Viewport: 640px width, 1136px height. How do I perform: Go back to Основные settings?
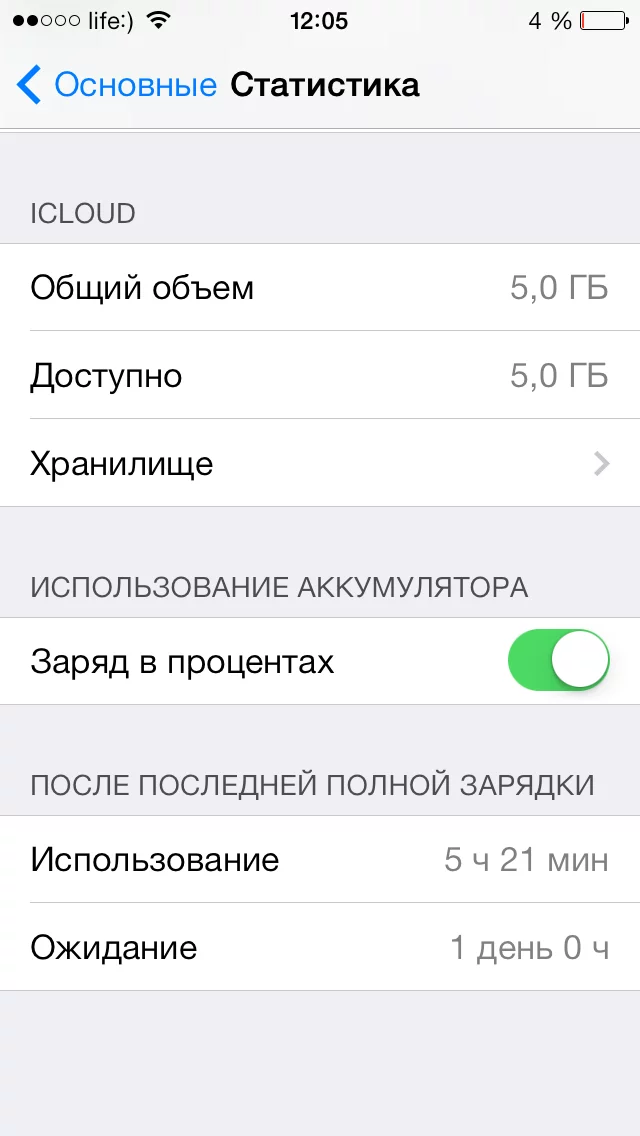(117, 85)
